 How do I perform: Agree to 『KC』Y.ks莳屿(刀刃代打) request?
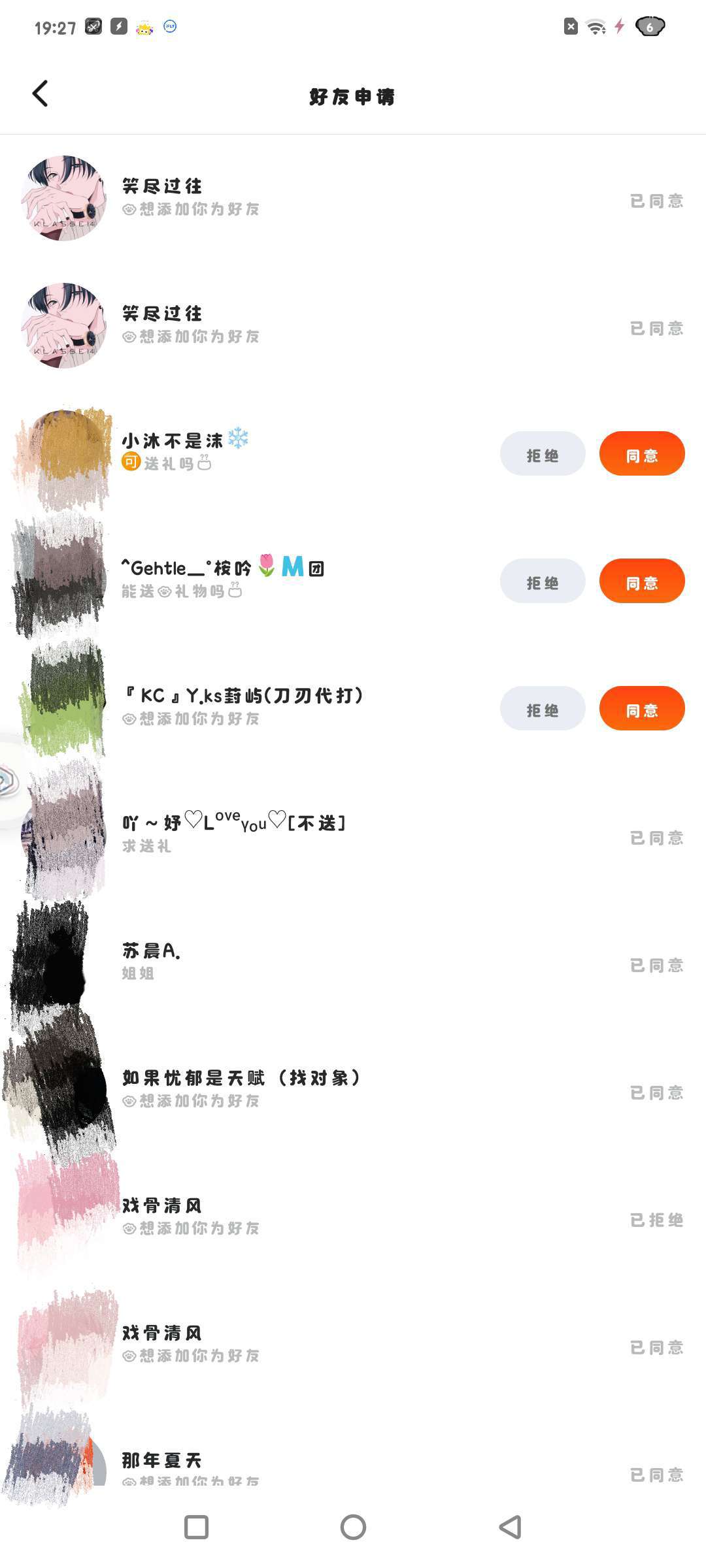click(x=641, y=709)
